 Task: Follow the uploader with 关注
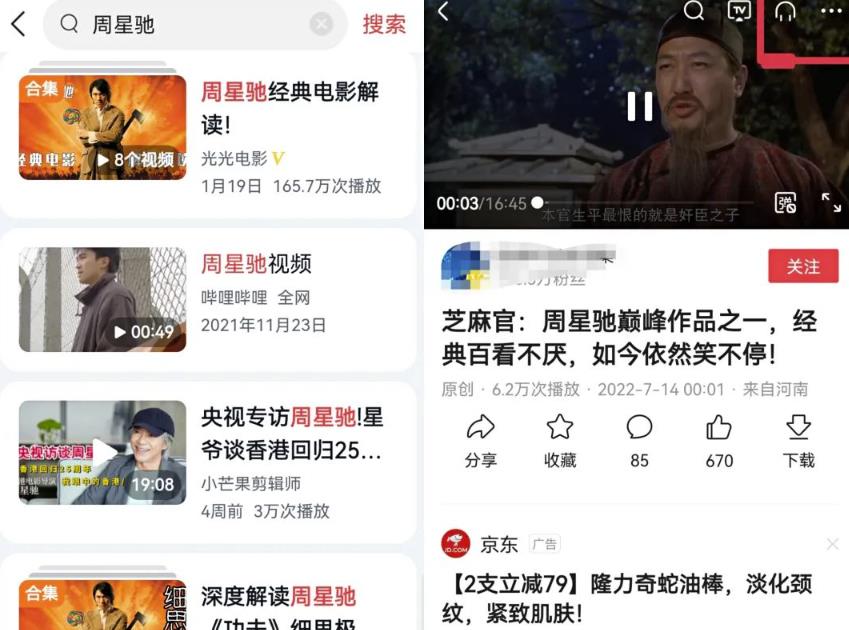(803, 266)
